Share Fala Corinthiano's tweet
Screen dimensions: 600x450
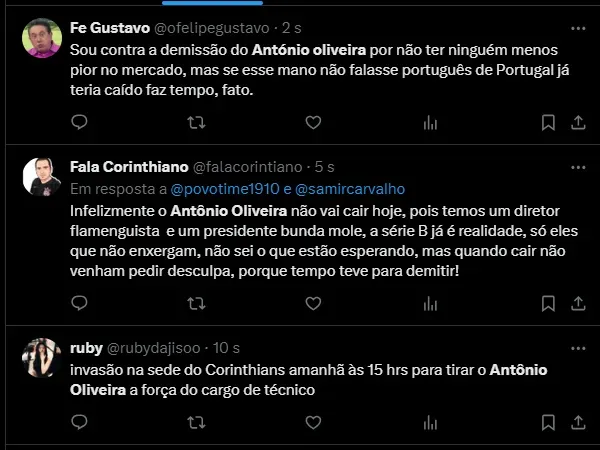[577, 302]
